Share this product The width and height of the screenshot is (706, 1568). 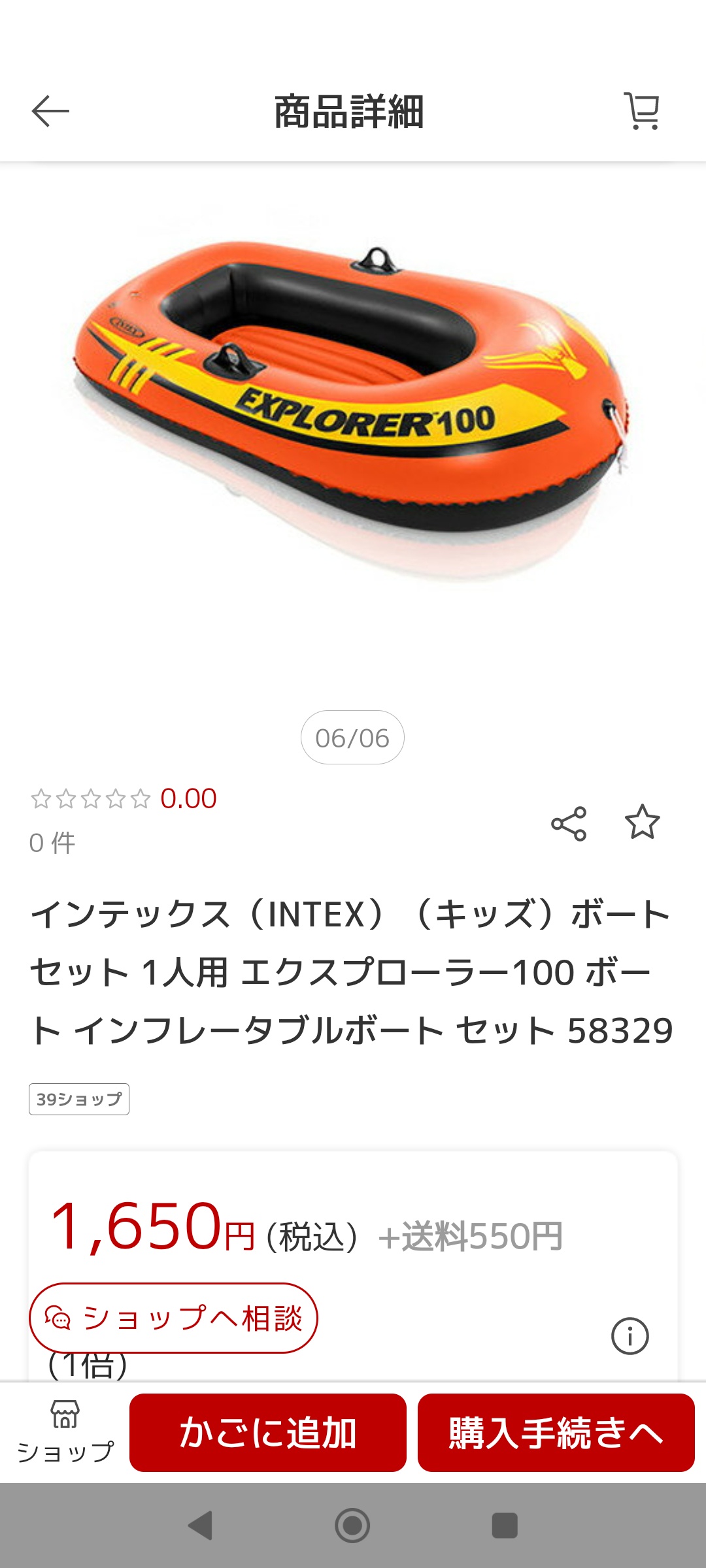tap(569, 823)
